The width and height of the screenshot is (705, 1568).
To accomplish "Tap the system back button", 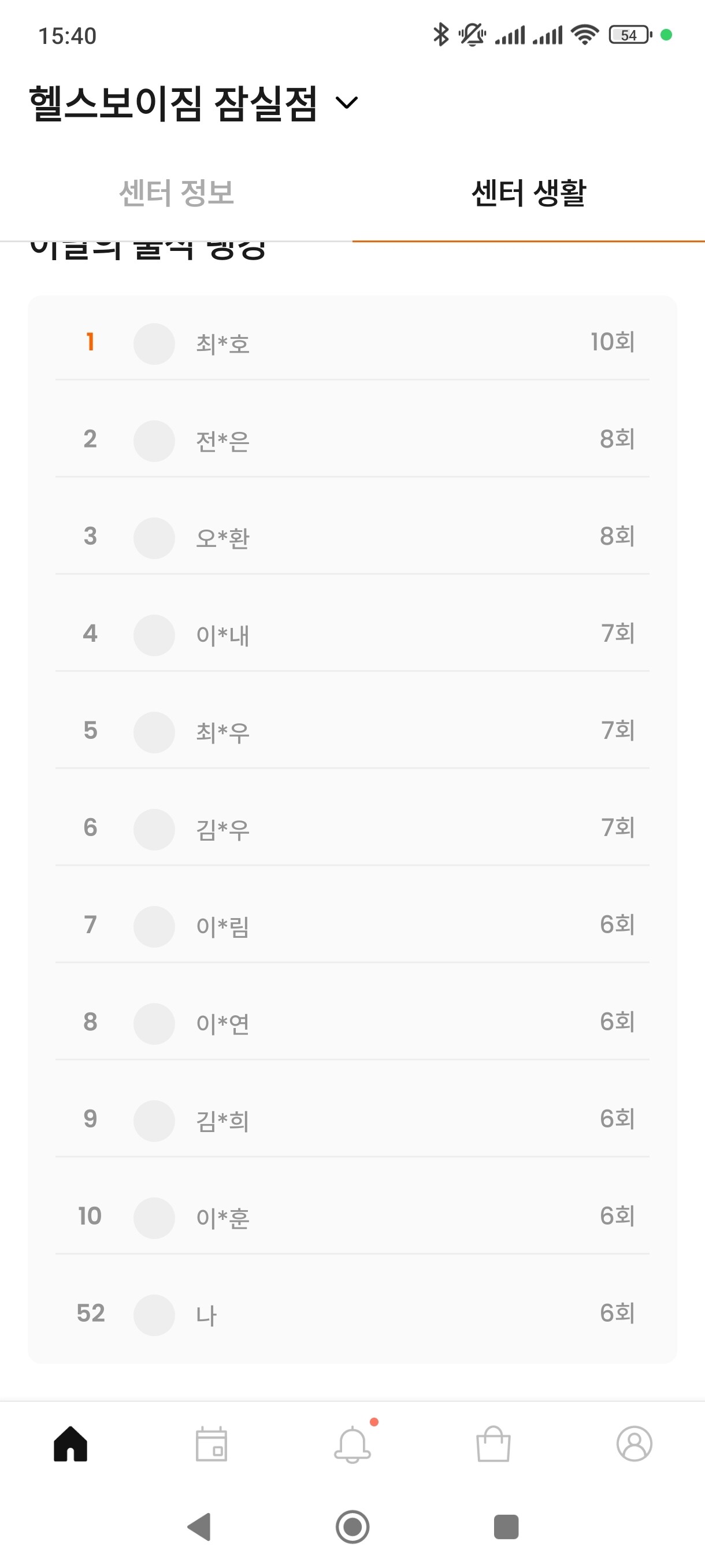I will [199, 1527].
